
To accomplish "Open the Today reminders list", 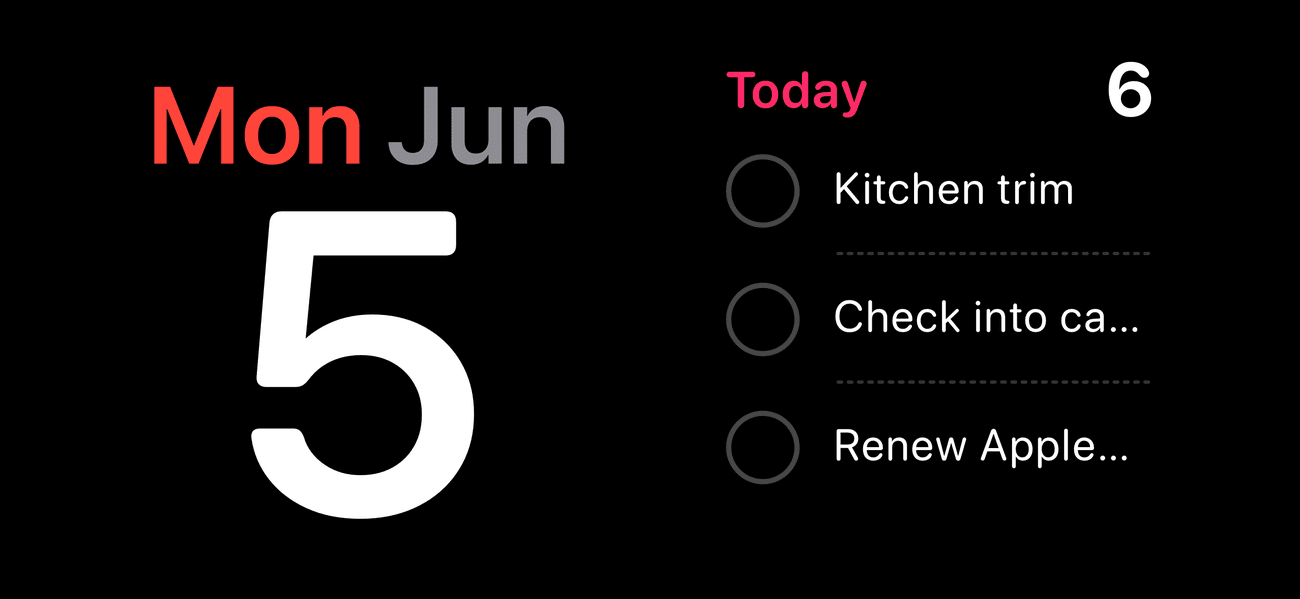I will coord(796,92).
